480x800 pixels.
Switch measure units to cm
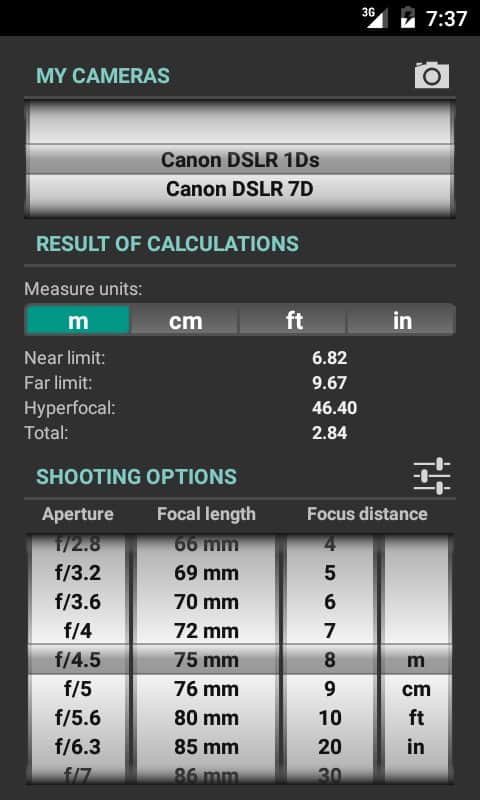coord(186,320)
